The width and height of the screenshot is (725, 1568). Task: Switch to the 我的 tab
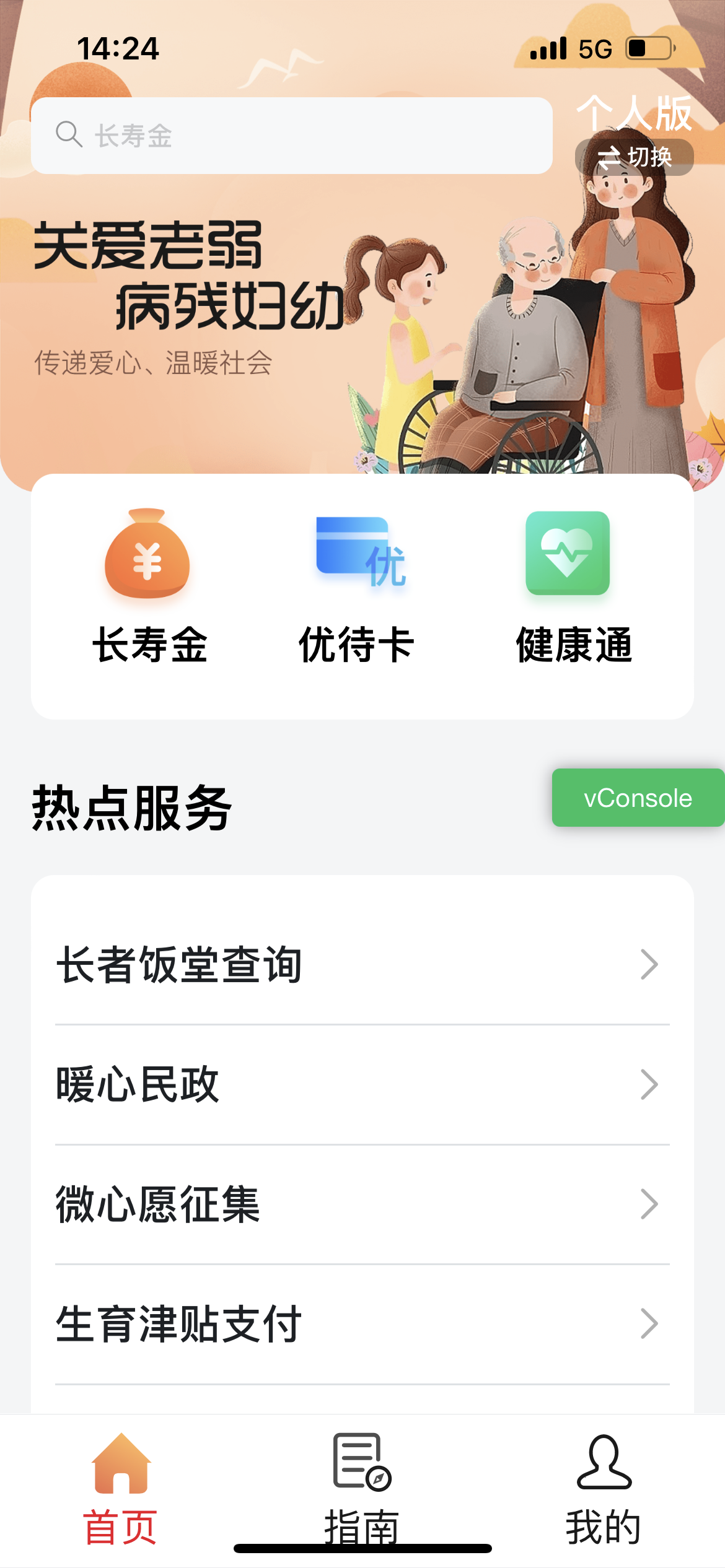(x=604, y=1489)
